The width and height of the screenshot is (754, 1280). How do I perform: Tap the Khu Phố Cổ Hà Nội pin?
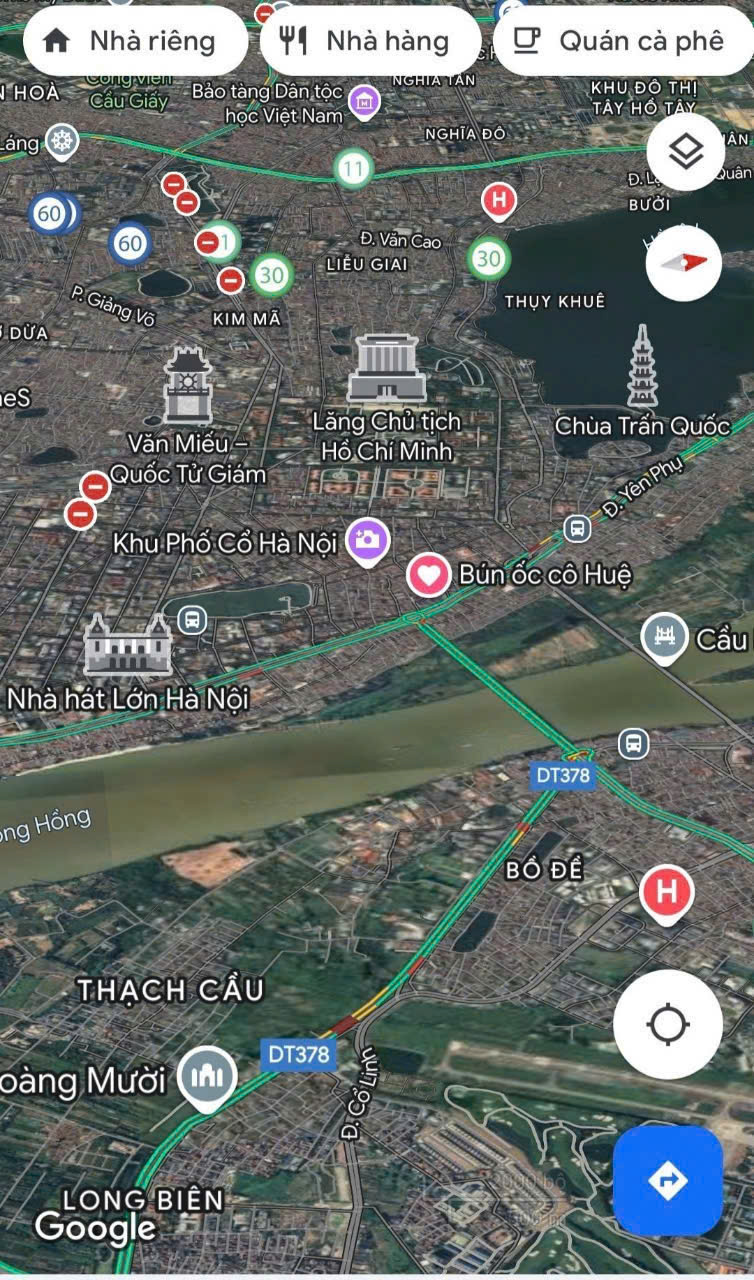click(x=367, y=541)
